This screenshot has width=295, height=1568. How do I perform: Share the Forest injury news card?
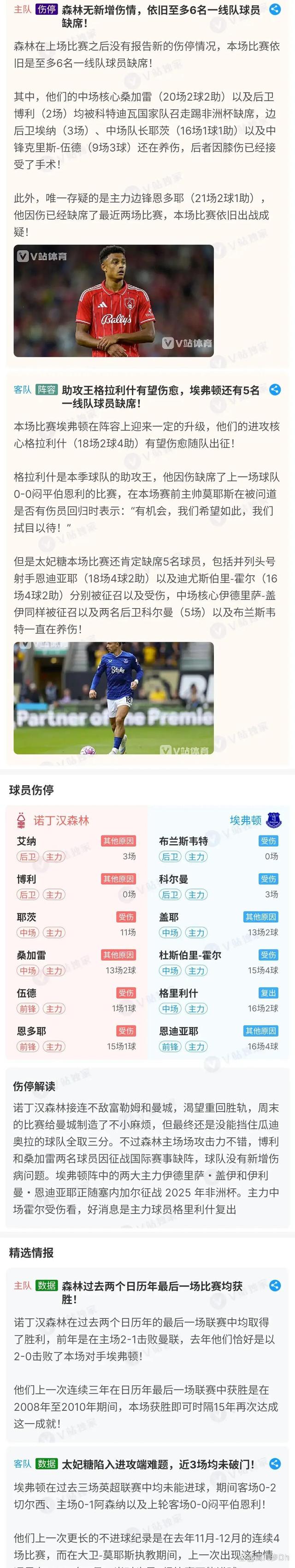(x=275, y=10)
